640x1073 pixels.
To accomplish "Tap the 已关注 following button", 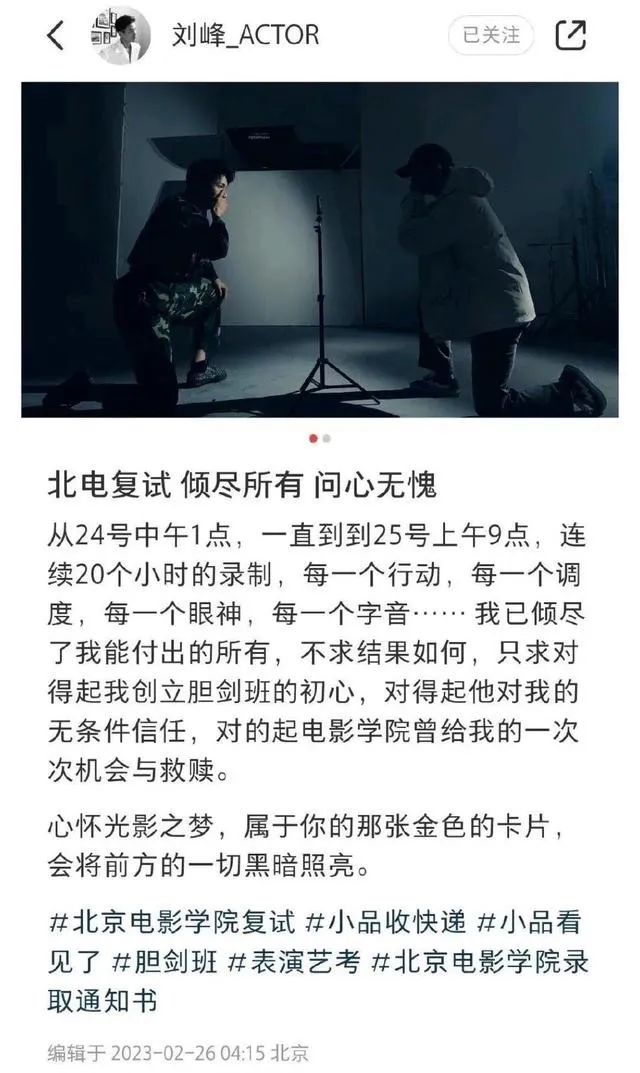I will pyautogui.click(x=491, y=36).
